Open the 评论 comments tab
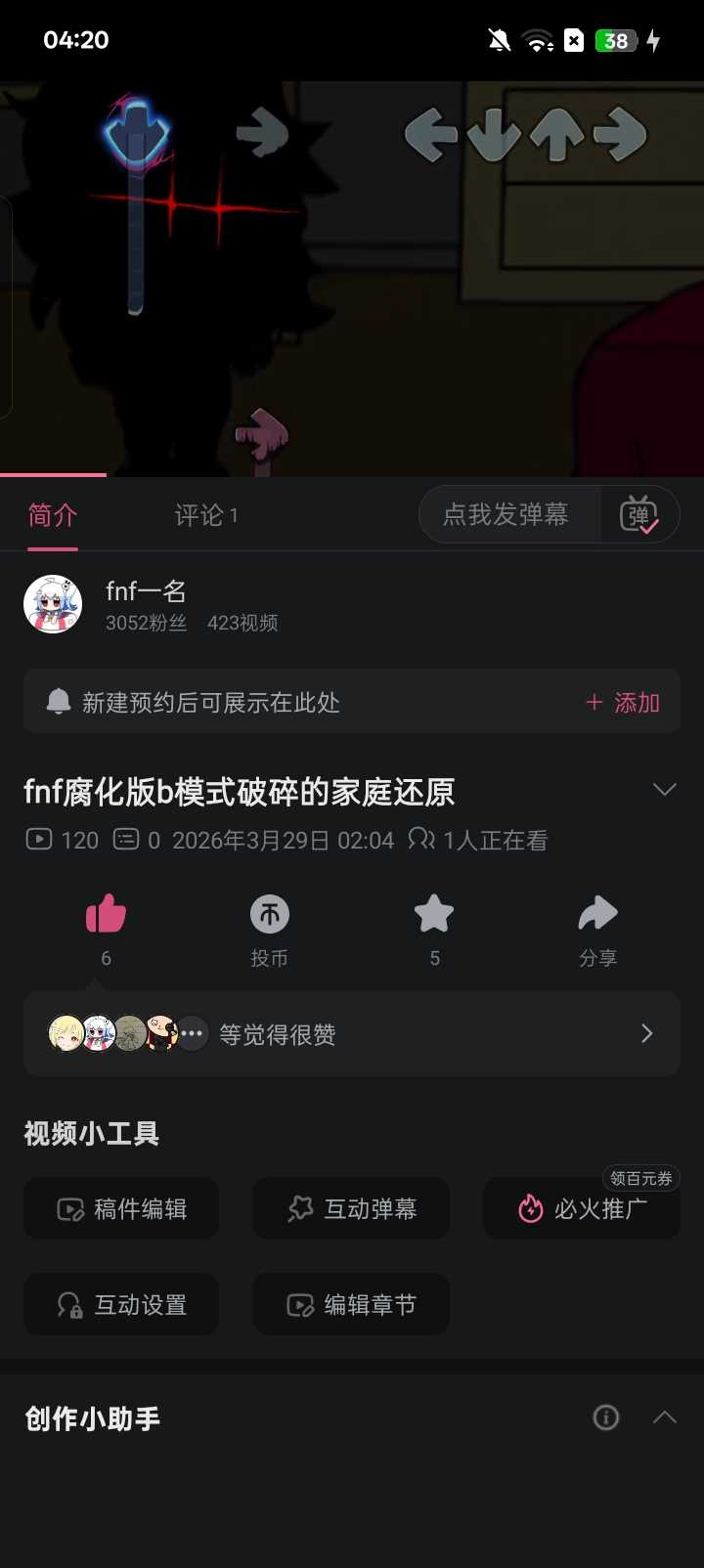 tap(205, 515)
